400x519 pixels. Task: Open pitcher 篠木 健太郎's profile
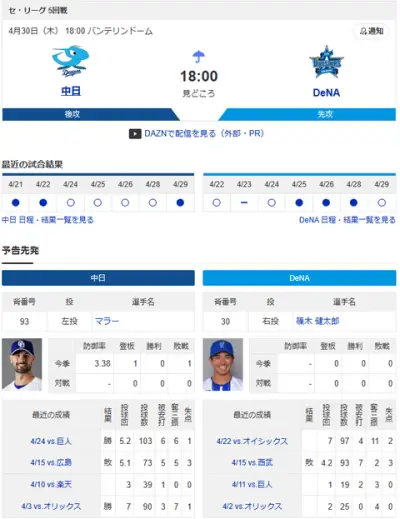(317, 321)
